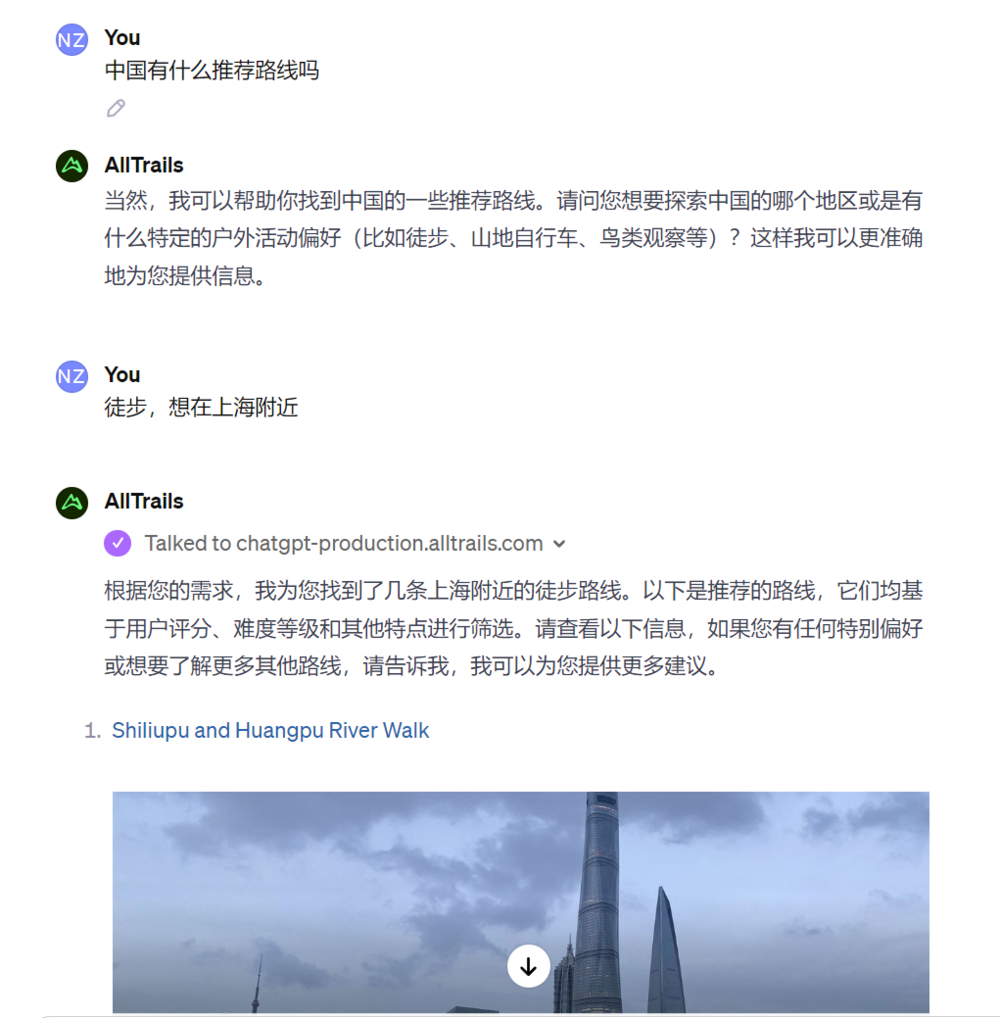The width and height of the screenshot is (1000, 1018).
Task: Expand the Talked to chatgpt-production.alltrails.com details
Action: point(559,544)
